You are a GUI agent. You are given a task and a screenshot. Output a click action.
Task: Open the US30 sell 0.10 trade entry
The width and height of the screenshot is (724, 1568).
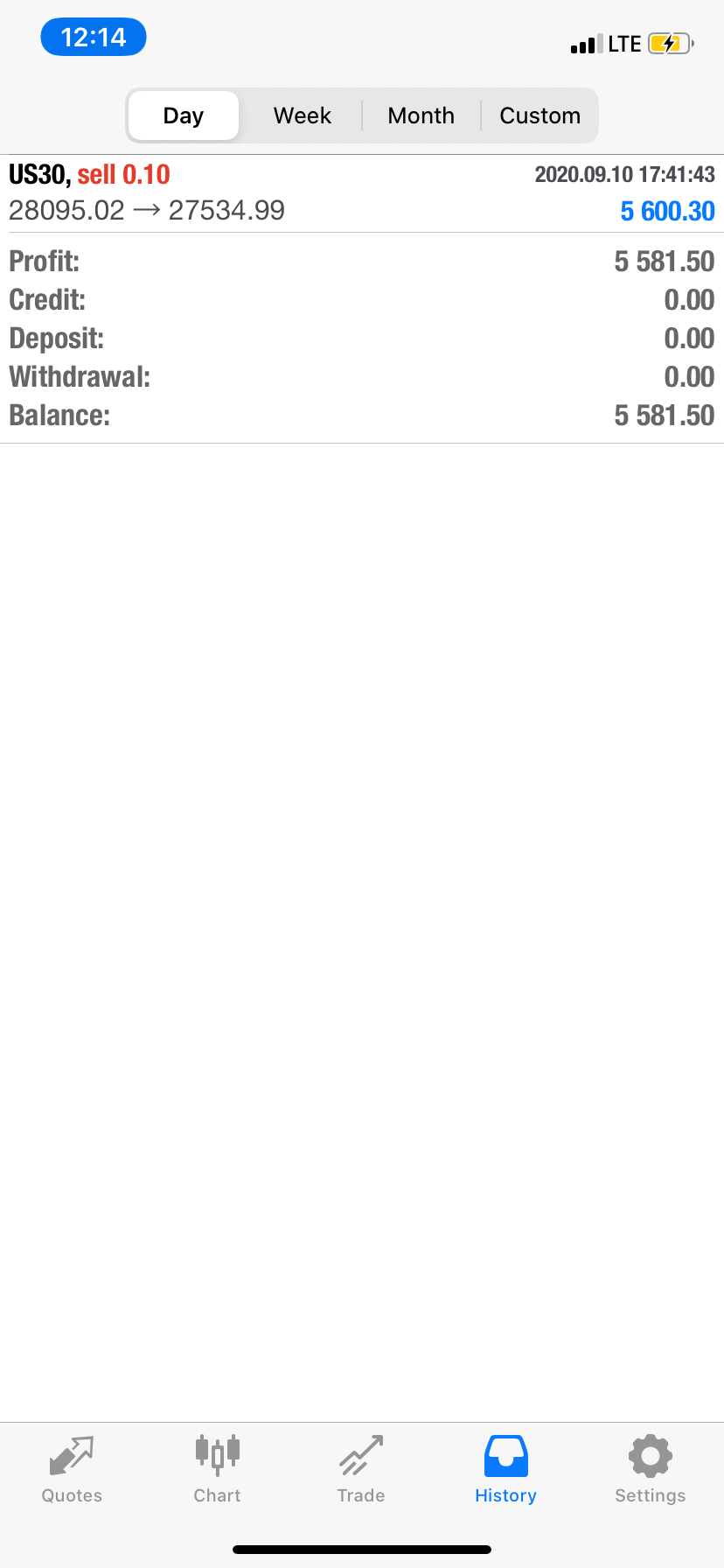pos(362,193)
